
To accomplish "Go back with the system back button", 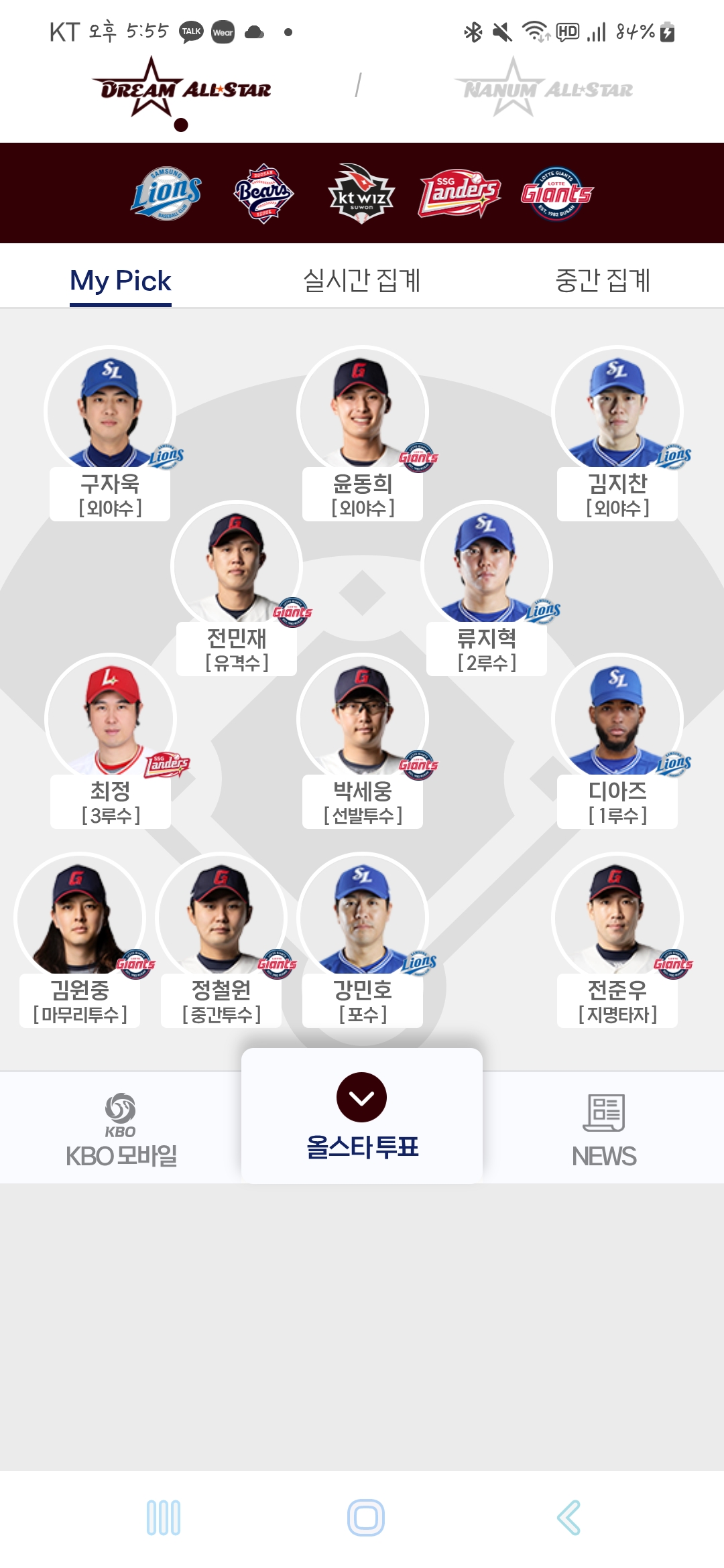I will click(x=568, y=1518).
